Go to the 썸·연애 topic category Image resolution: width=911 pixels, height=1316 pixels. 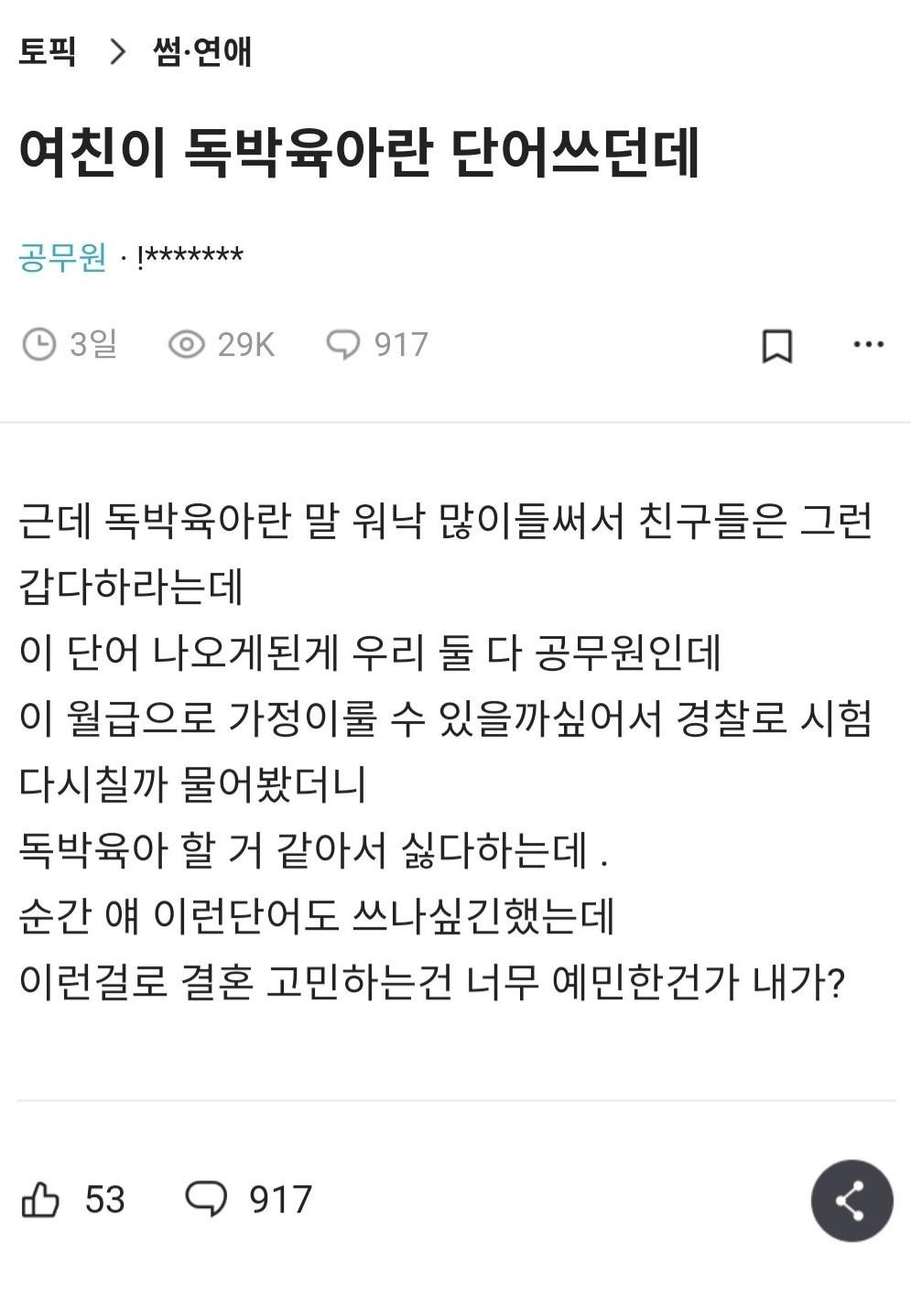pos(202,51)
